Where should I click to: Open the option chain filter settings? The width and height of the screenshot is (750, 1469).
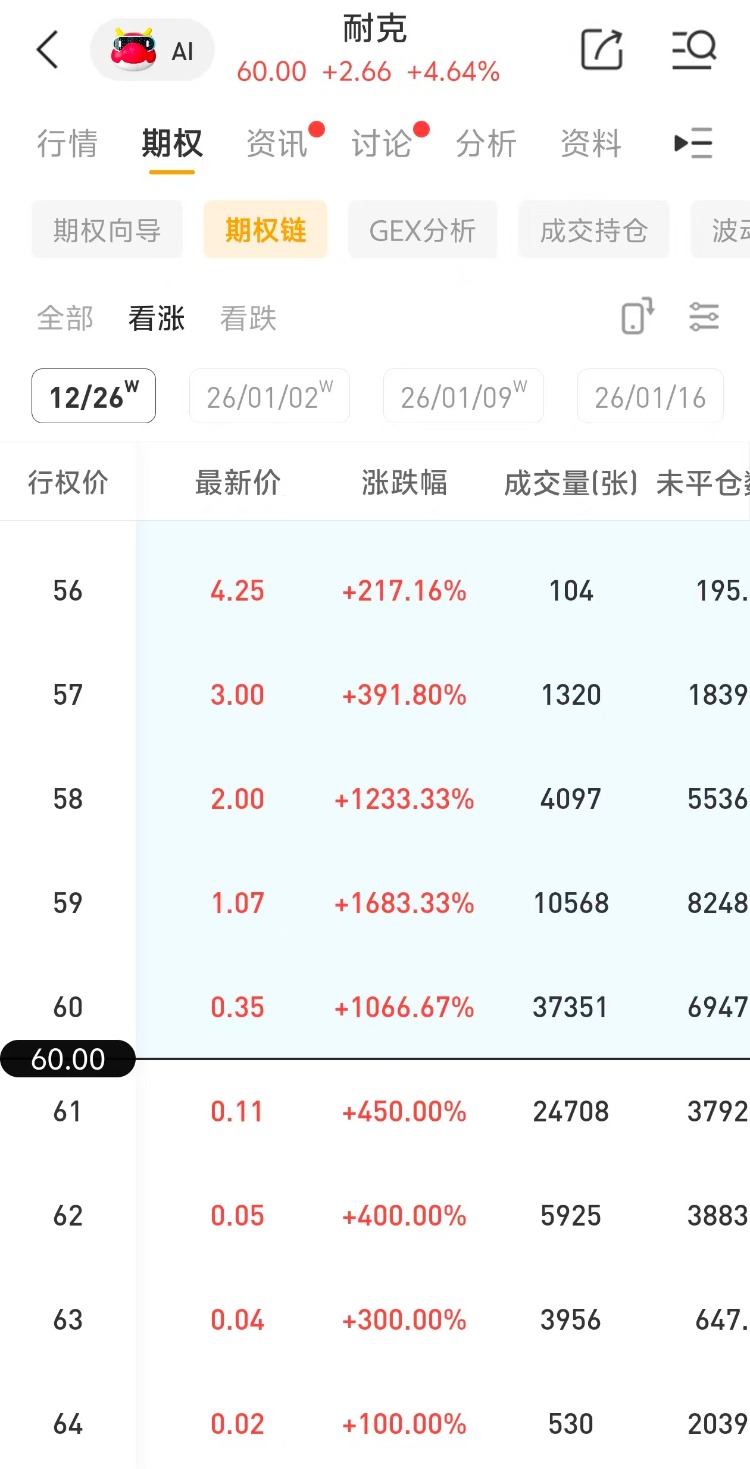(704, 317)
